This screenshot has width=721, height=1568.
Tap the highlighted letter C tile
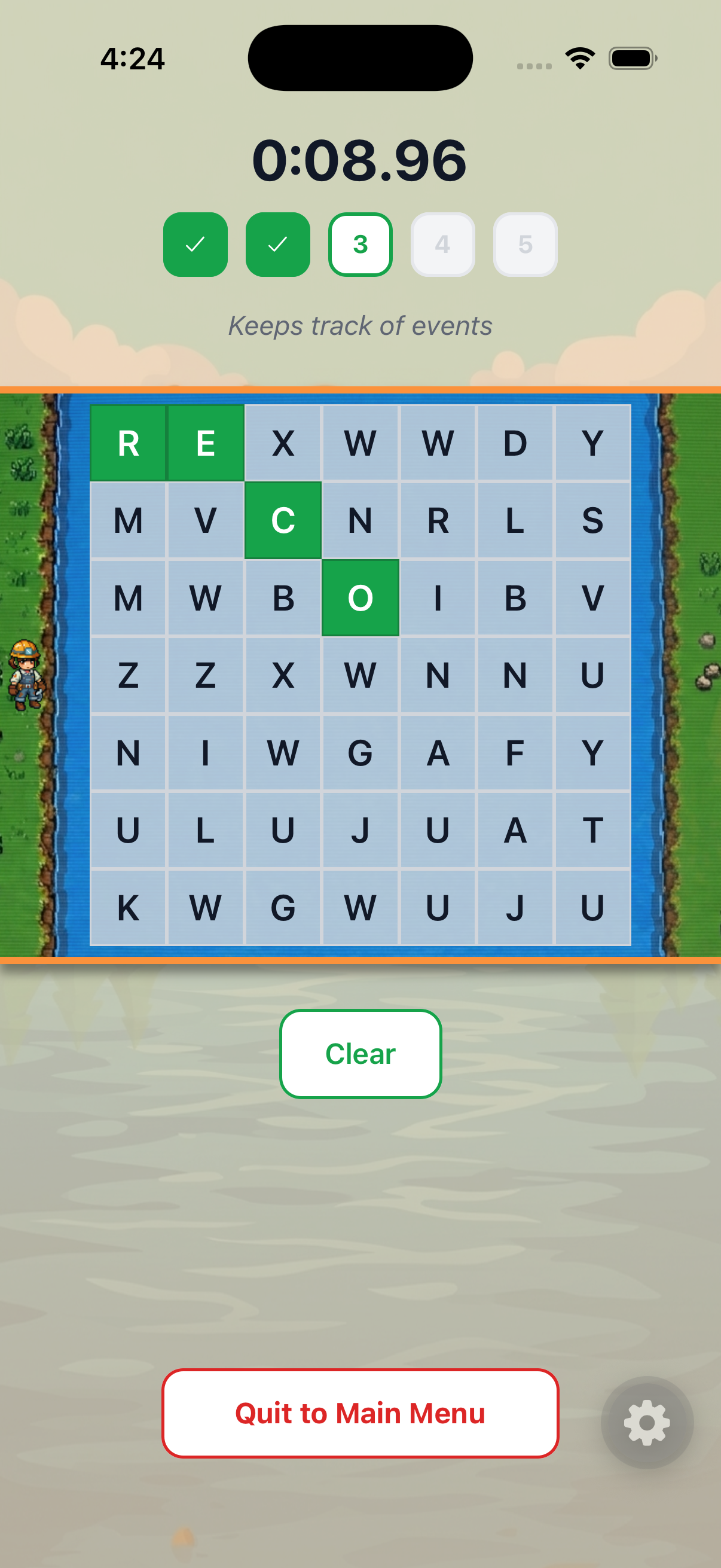coord(283,520)
